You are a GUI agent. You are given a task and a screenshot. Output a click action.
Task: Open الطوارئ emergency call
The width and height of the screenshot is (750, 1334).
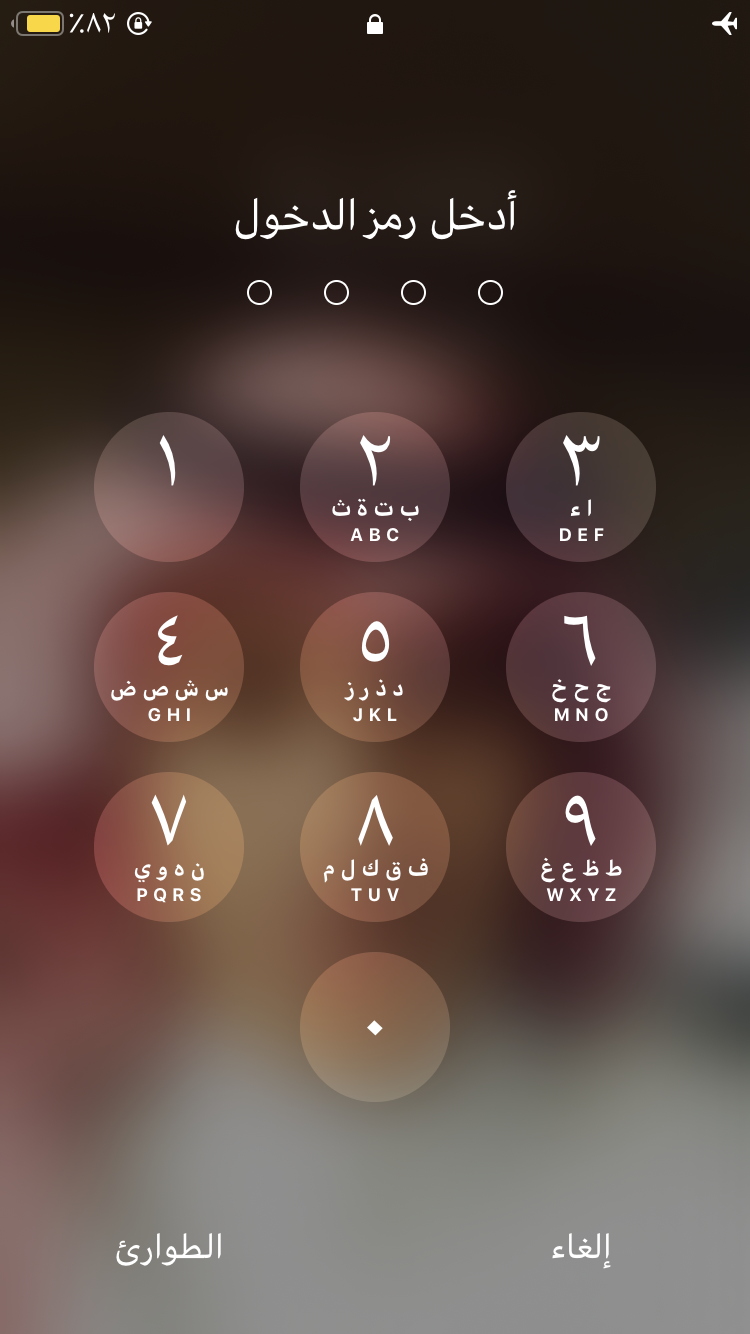(169, 1247)
